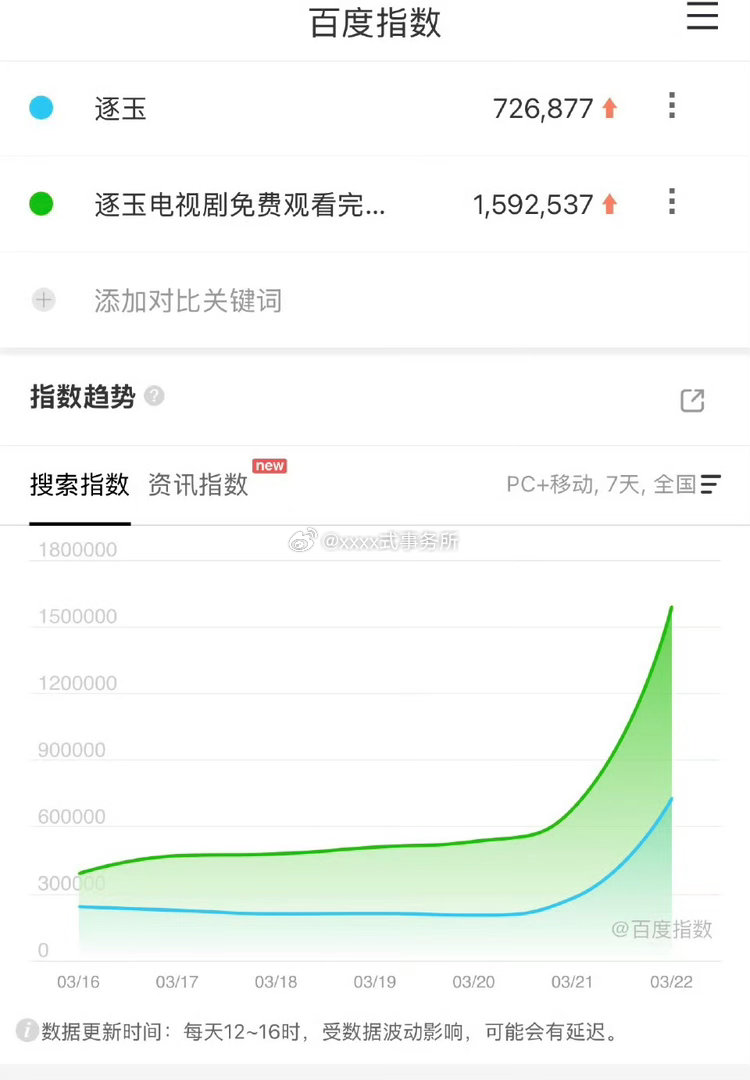Viewport: 750px width, 1080px height.
Task: Click the 03/19 marker on the chart axis
Action: tap(375, 982)
